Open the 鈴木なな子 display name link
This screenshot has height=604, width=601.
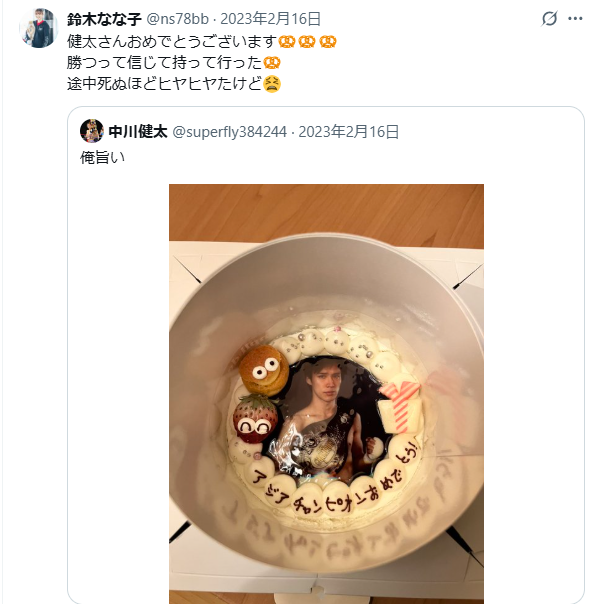[x=105, y=19]
